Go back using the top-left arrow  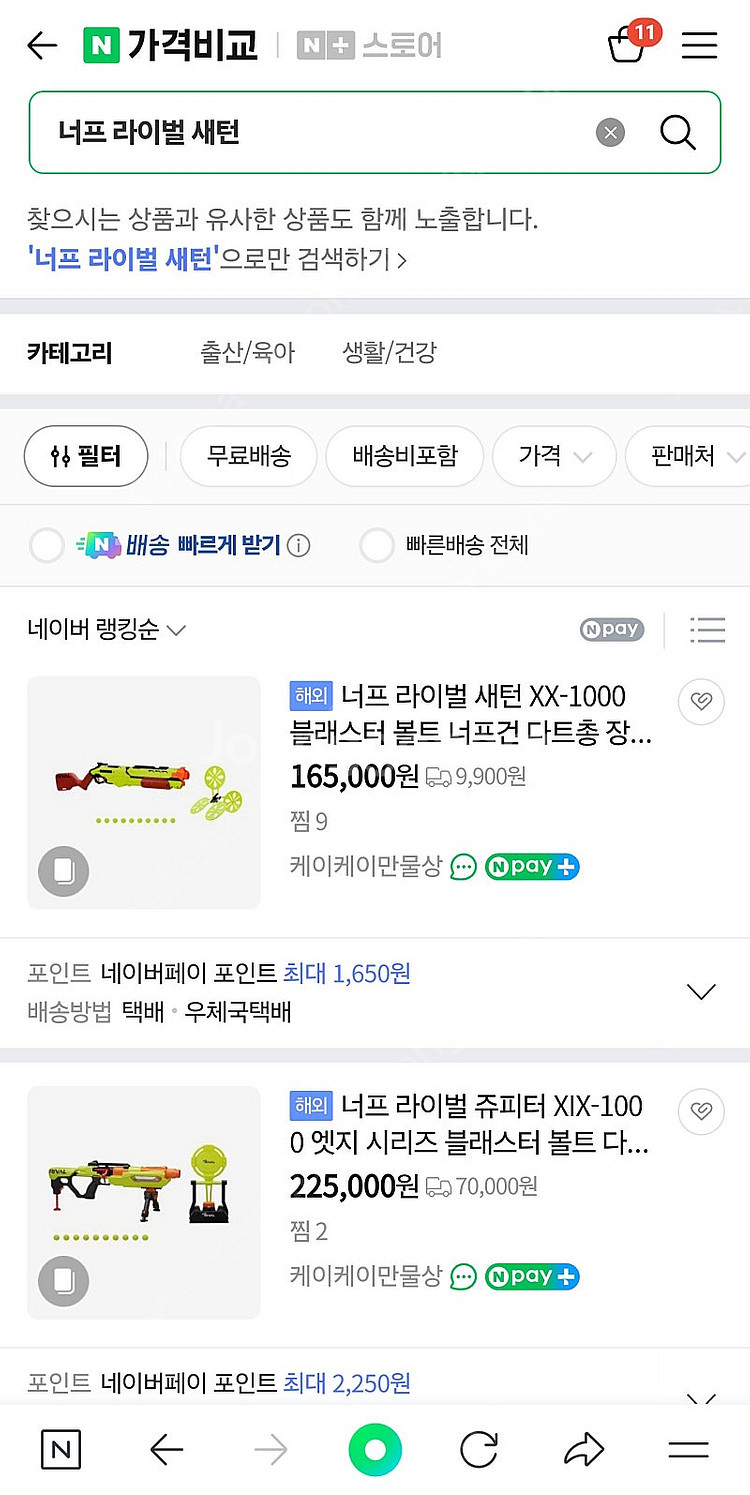click(x=42, y=45)
